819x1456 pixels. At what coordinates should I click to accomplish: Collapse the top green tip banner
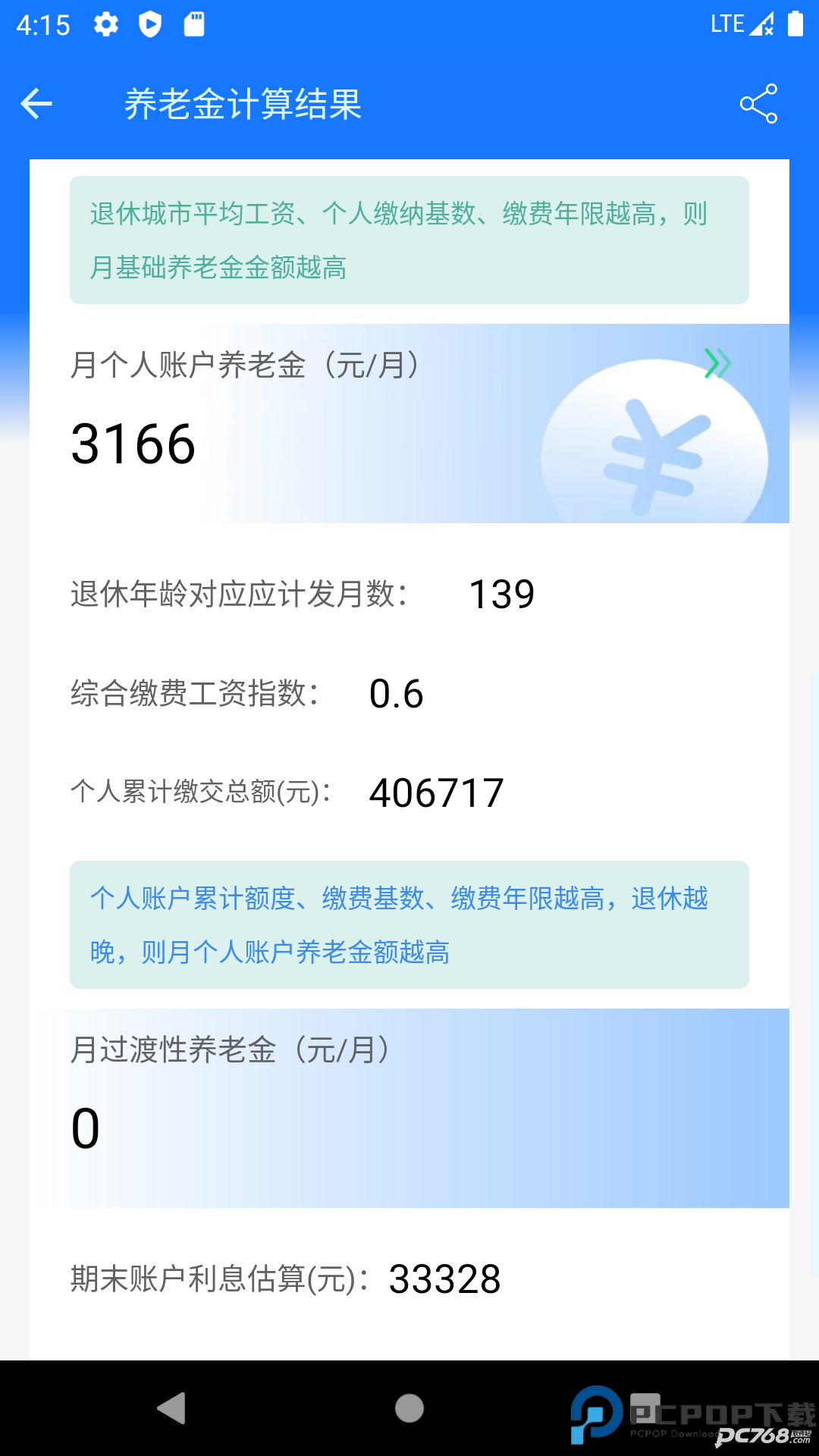point(409,240)
